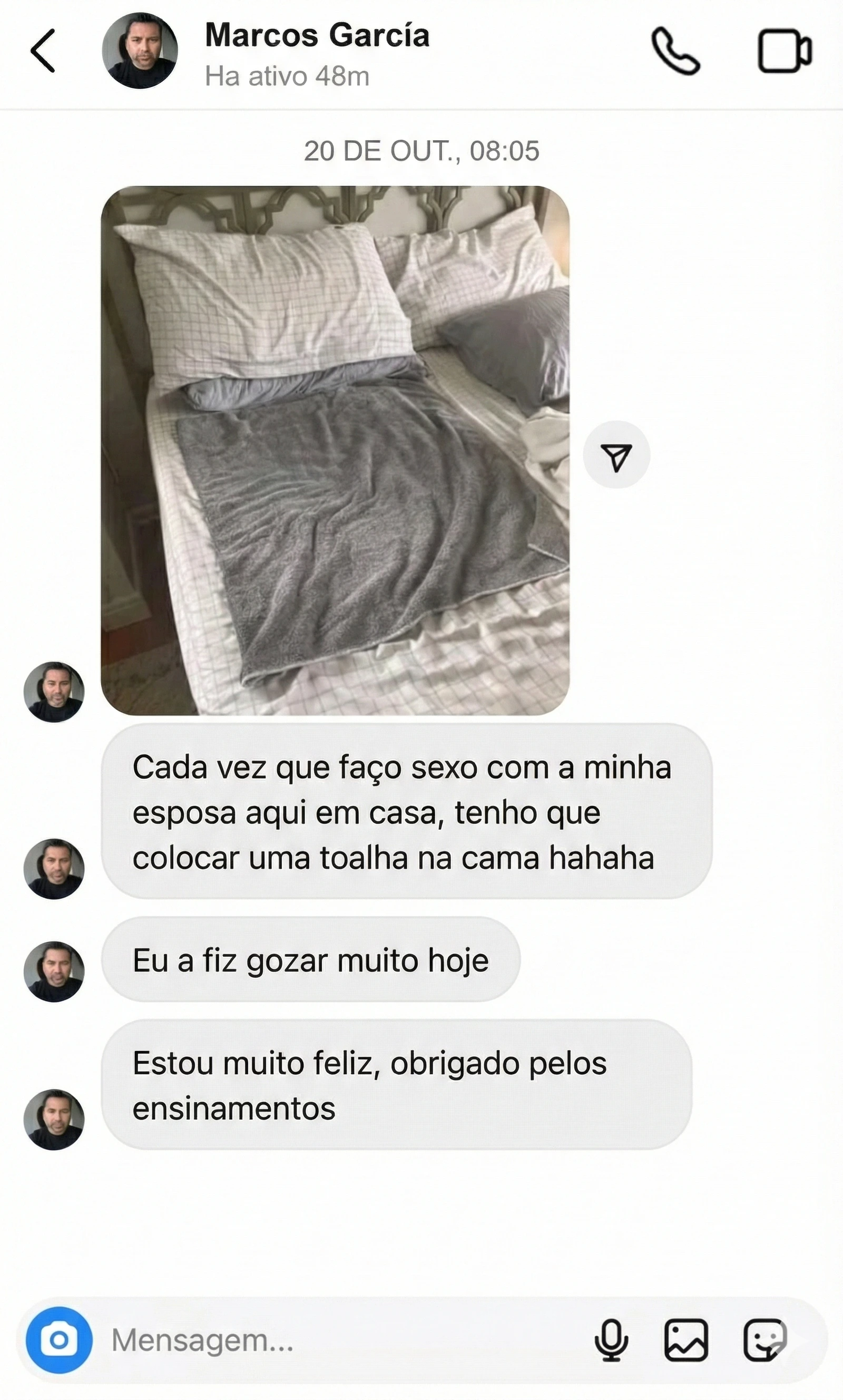Open the sticker picker

[764, 1340]
